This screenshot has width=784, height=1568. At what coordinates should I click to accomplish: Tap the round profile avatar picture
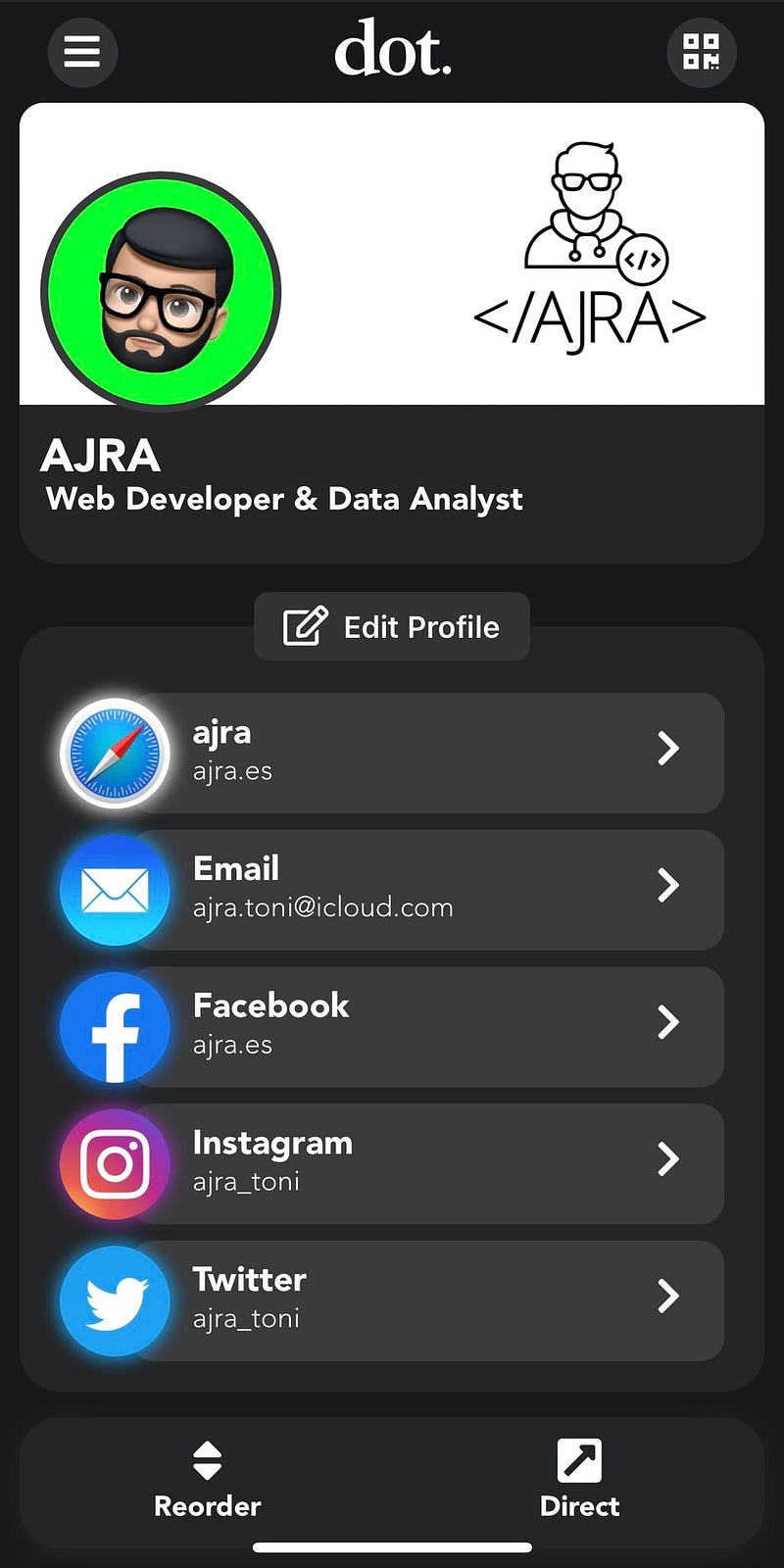(161, 292)
